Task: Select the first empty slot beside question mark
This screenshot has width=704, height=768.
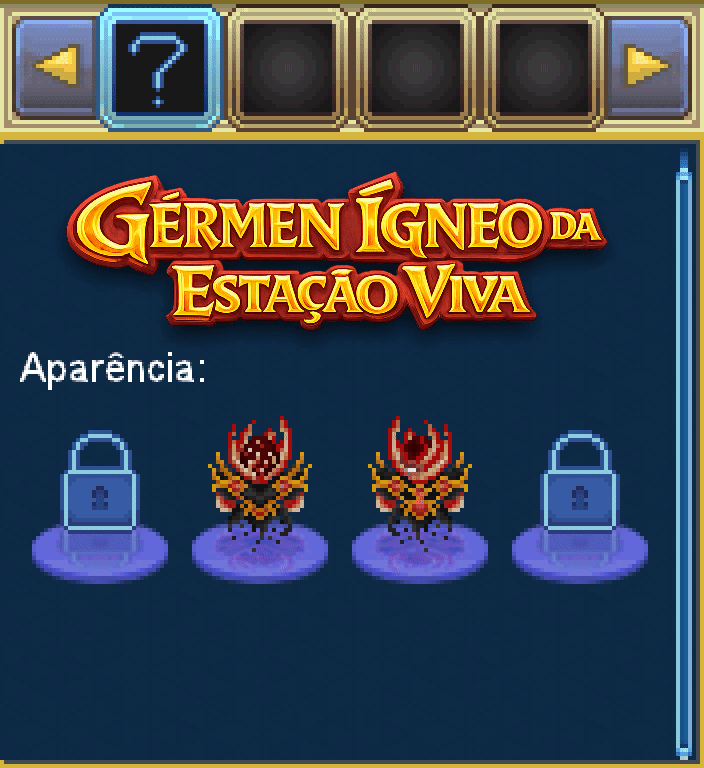Action: point(288,66)
